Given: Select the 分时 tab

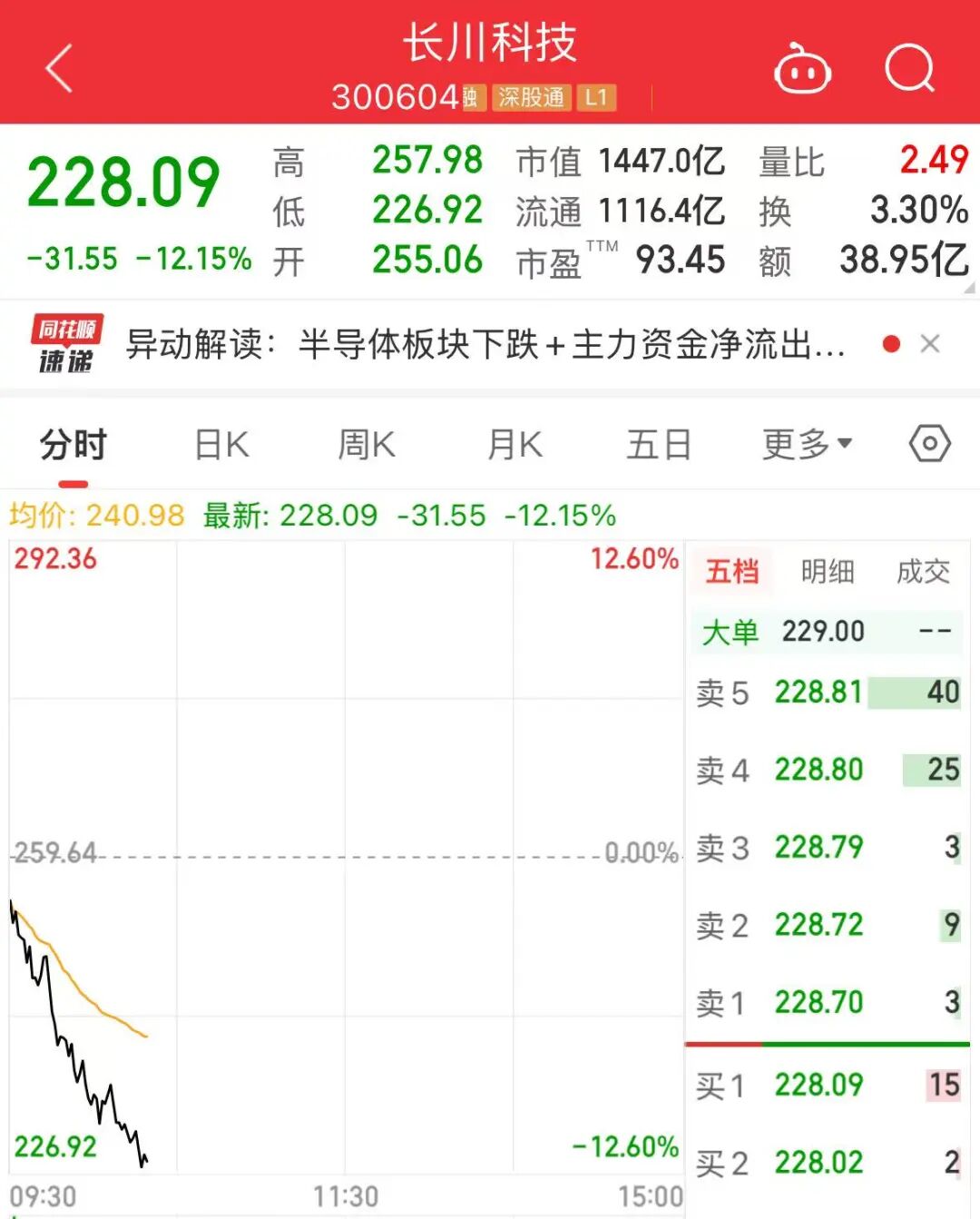Looking at the screenshot, I should click(x=73, y=445).
